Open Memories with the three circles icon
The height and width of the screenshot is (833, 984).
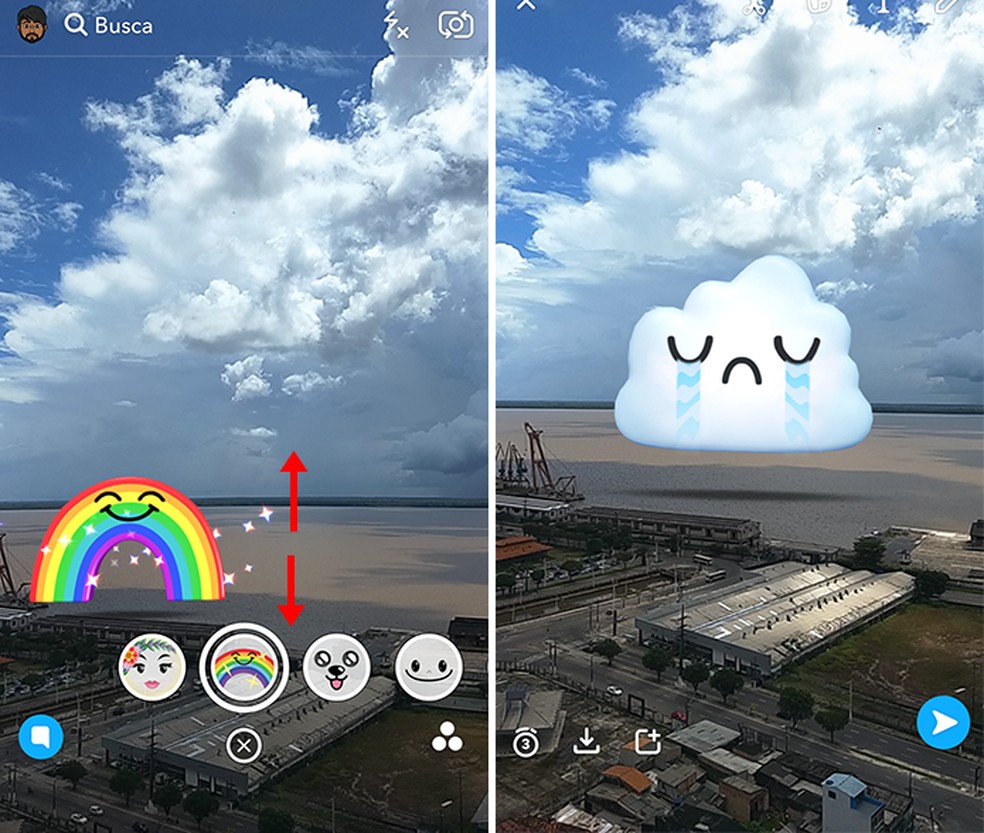click(x=447, y=740)
